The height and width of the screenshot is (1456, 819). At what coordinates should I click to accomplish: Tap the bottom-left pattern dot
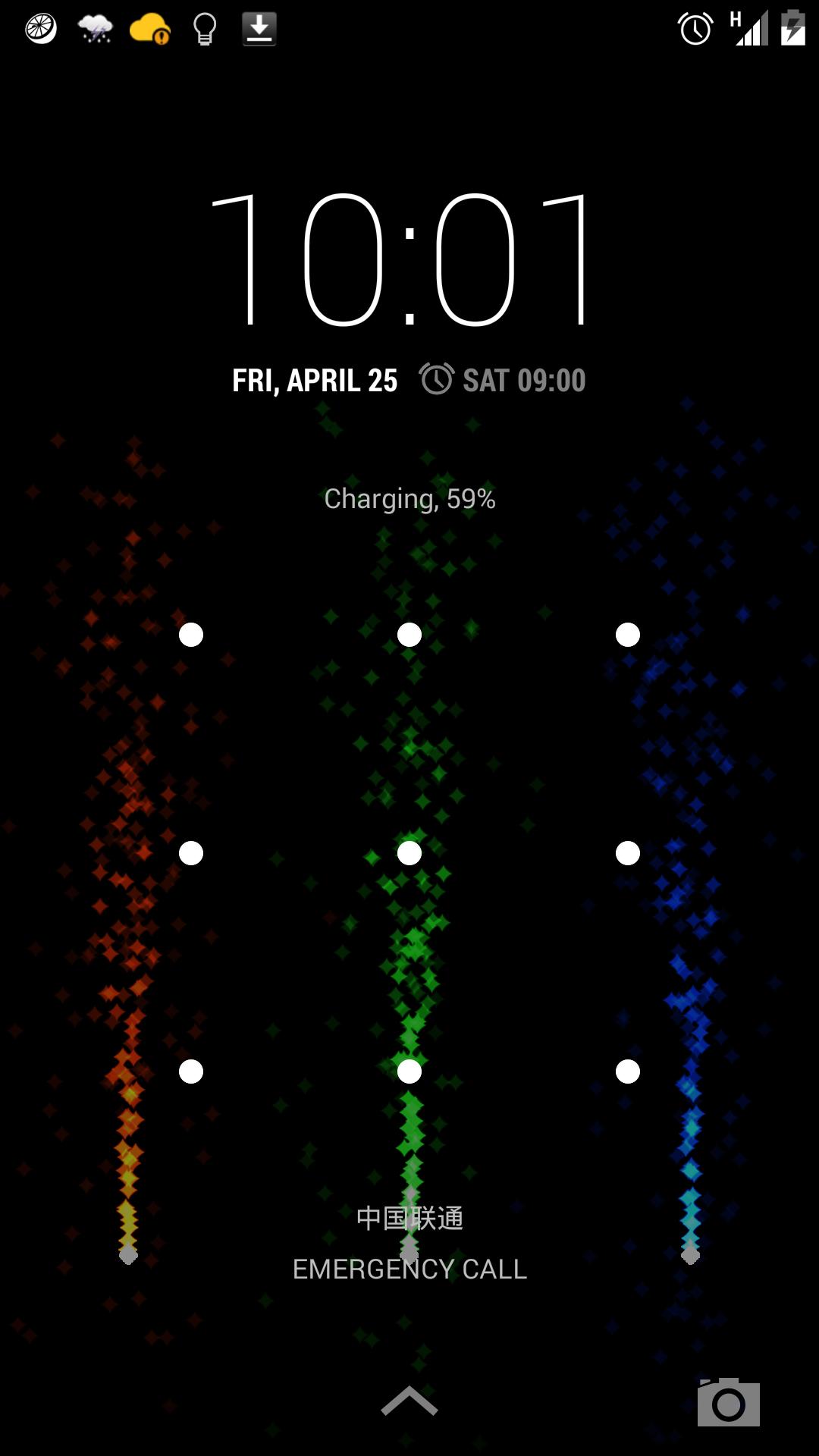pos(191,1072)
